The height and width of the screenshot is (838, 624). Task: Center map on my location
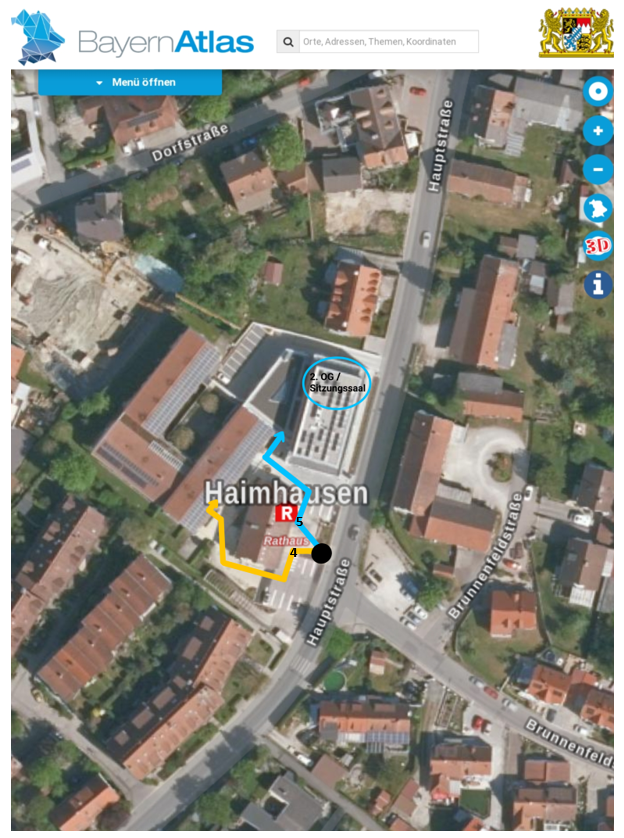[598, 91]
